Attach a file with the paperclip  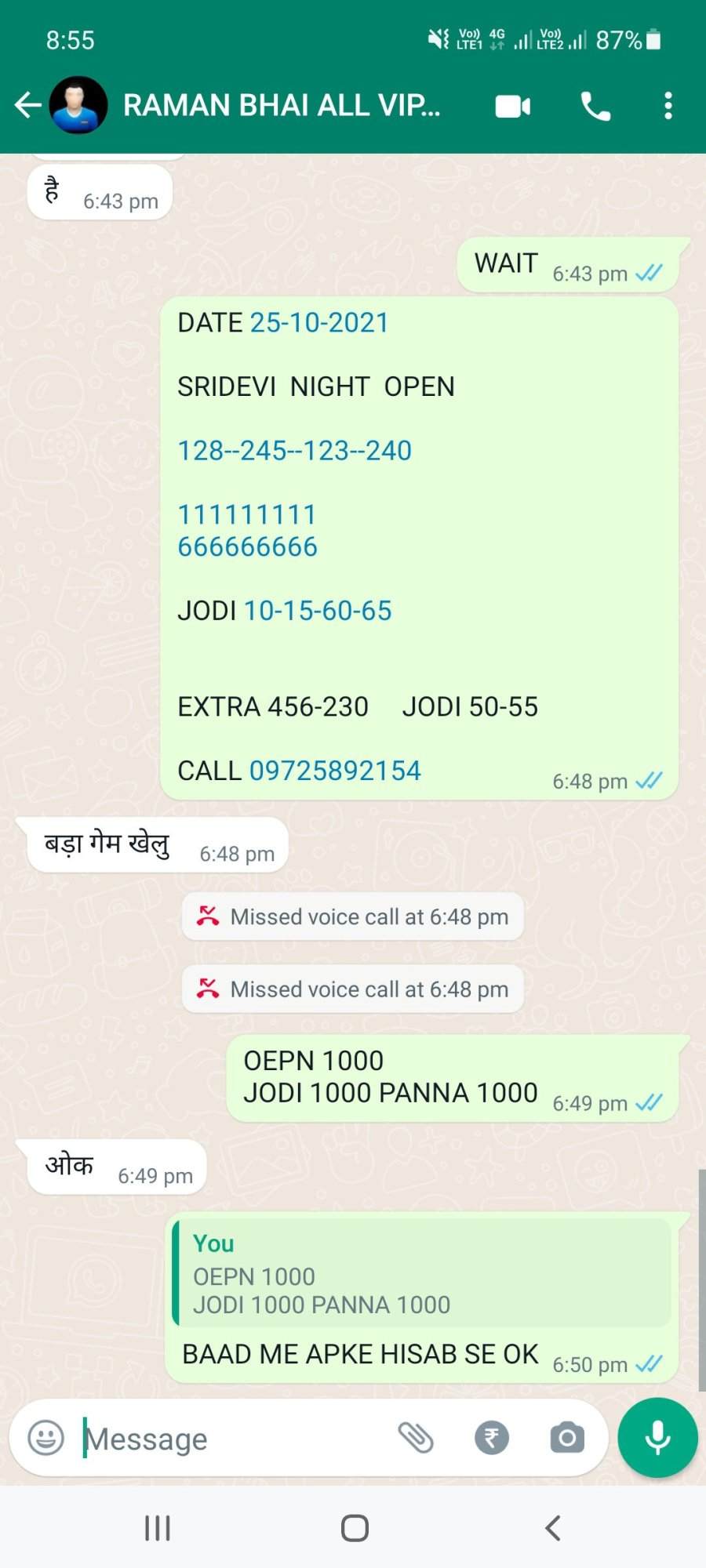coord(416,1438)
